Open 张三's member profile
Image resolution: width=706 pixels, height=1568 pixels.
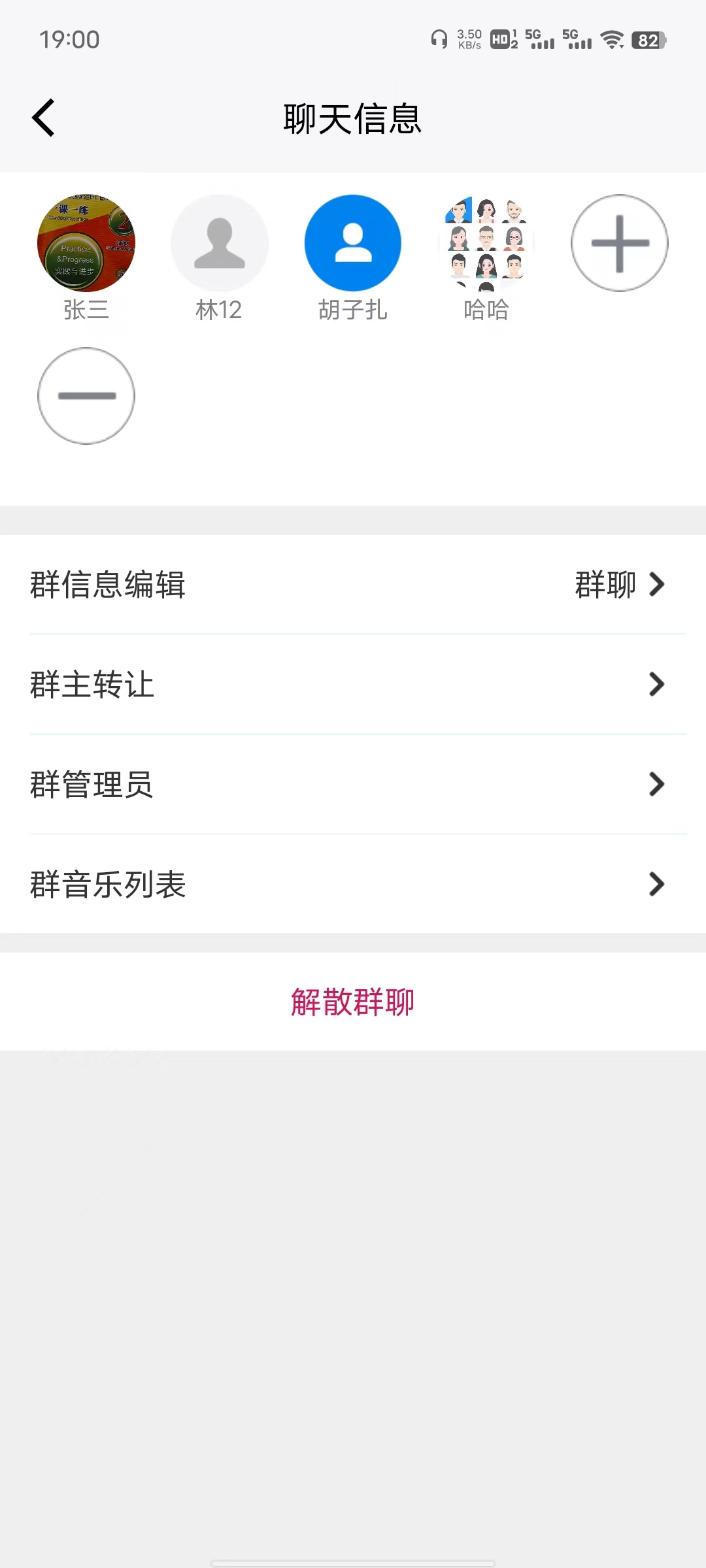pos(86,243)
